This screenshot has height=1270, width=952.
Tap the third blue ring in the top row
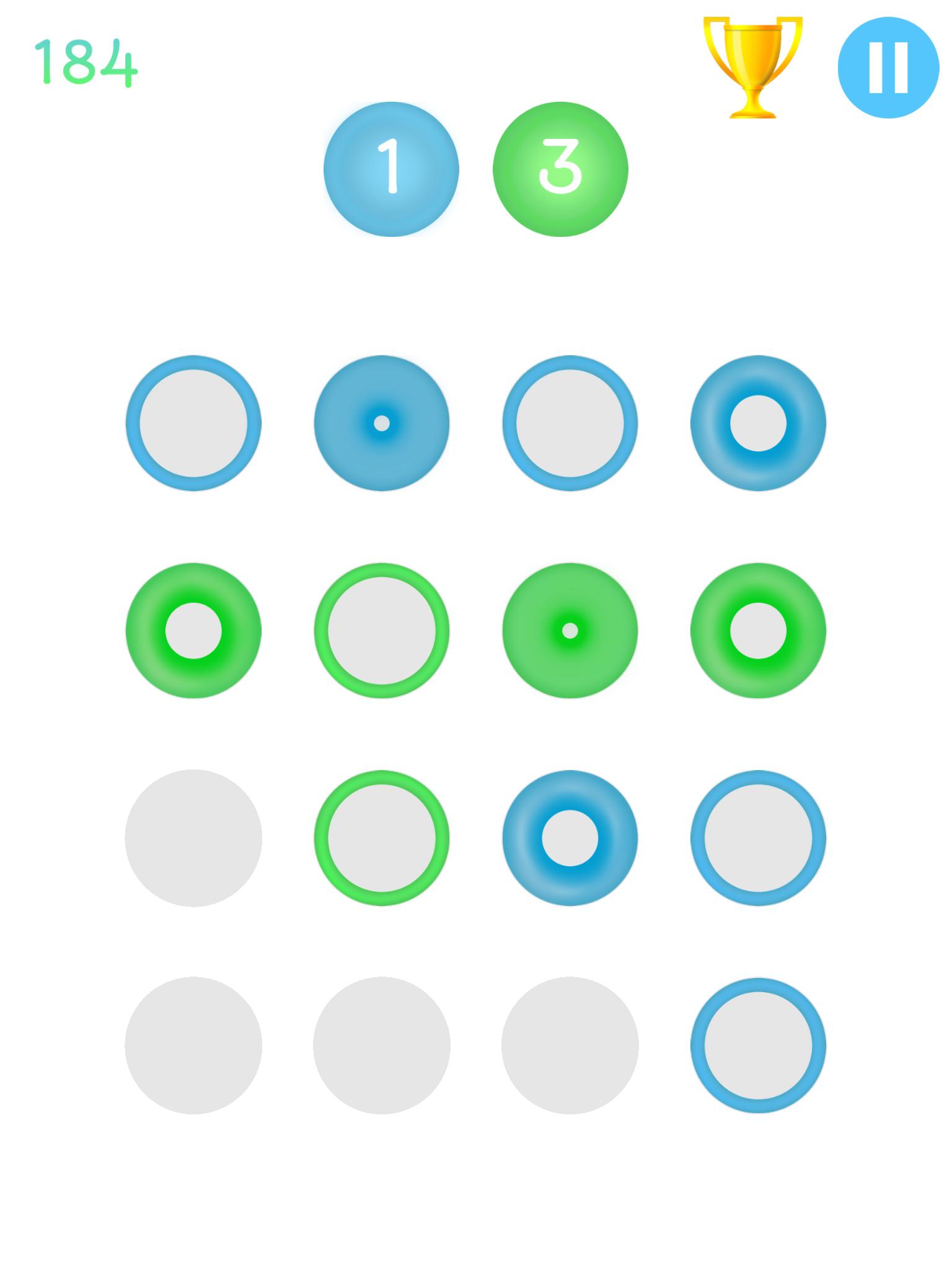click(x=570, y=422)
